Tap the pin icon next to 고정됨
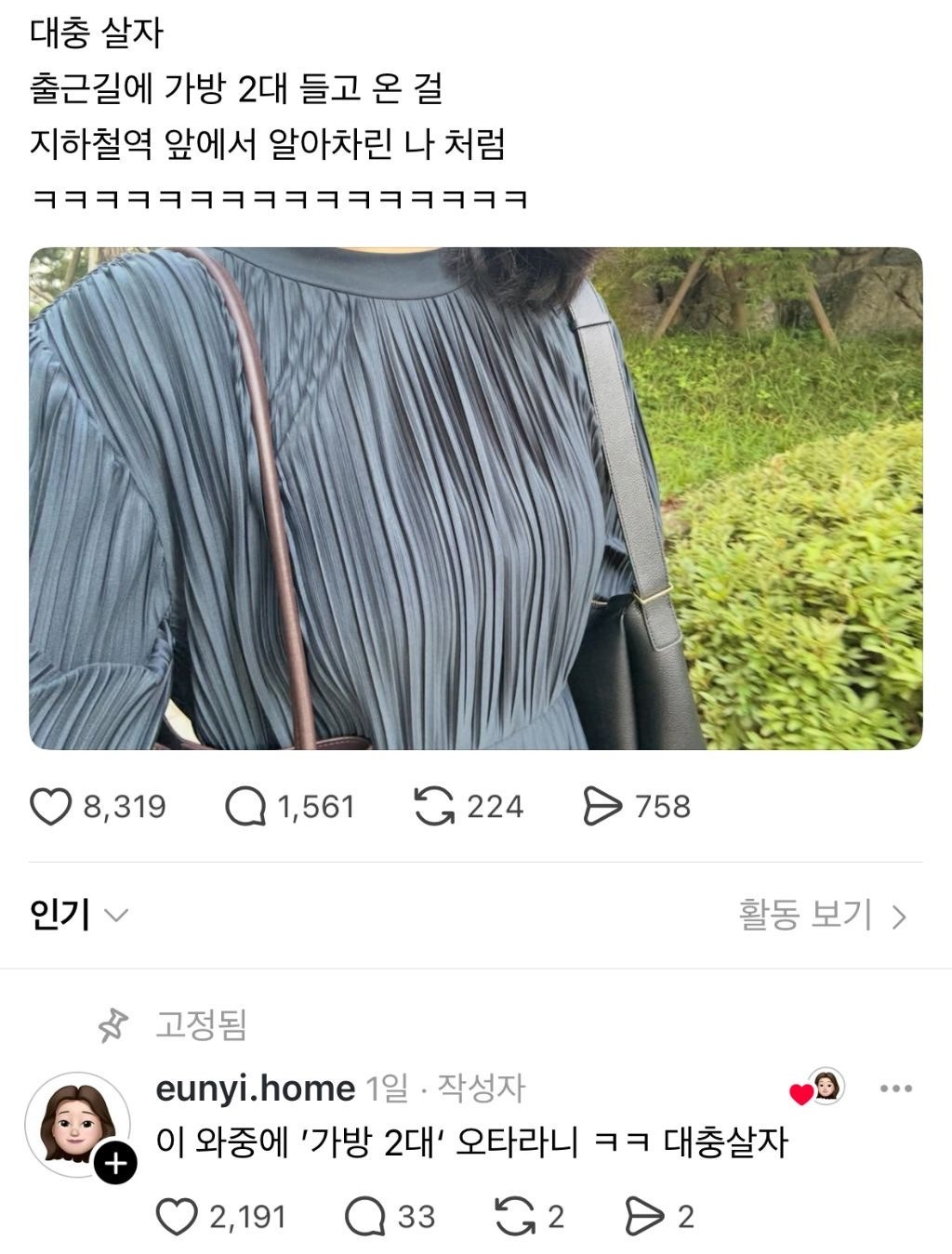This screenshot has height=1254, width=952. 112,1027
